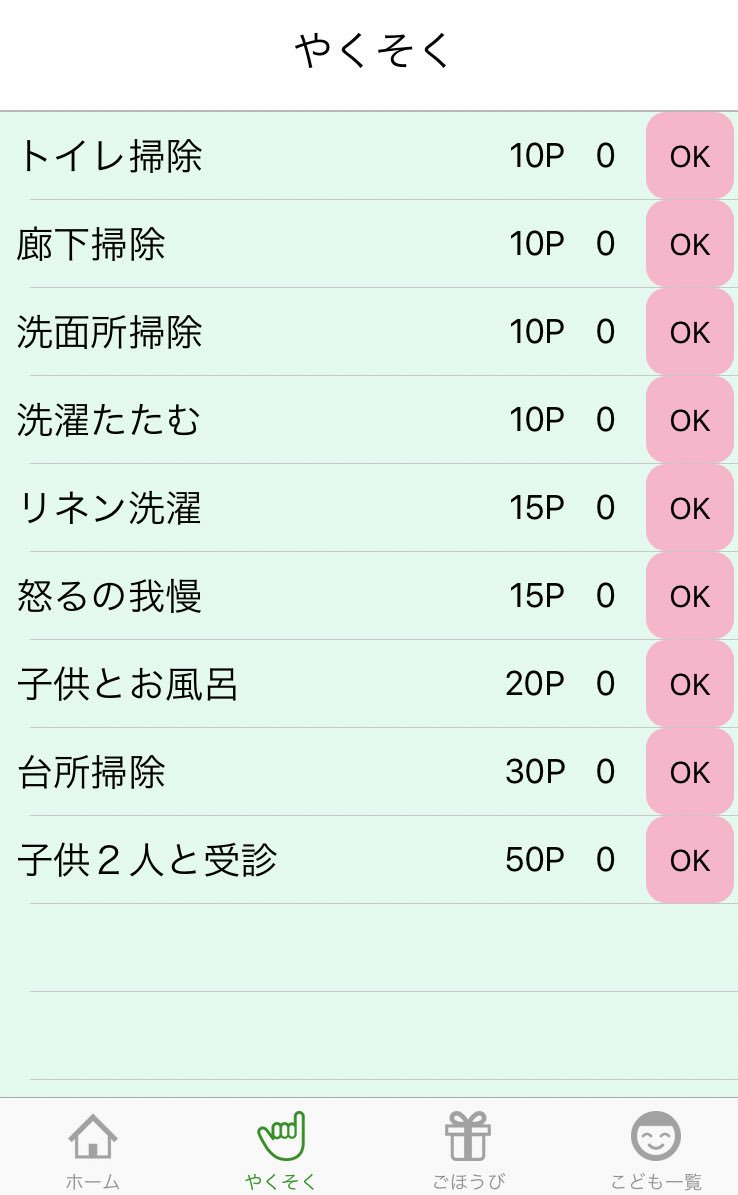The width and height of the screenshot is (738, 1195).
Task: Tap OK next to 洗濯たたむ
Action: pos(689,420)
